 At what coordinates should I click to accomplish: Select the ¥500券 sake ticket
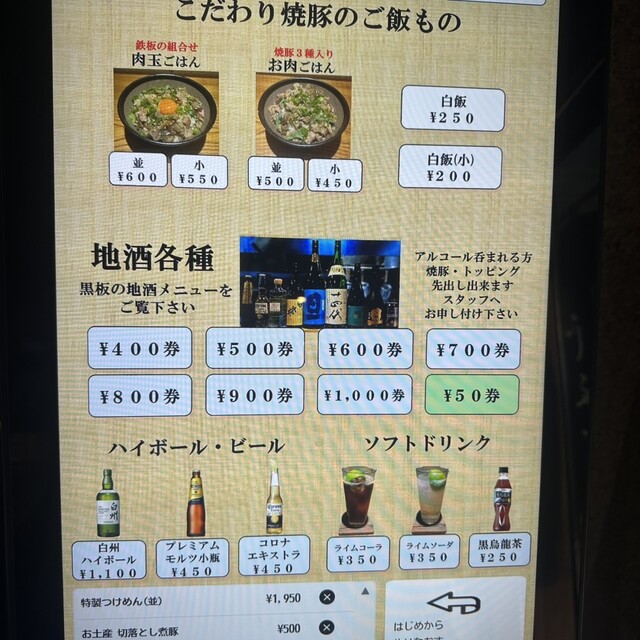254,348
